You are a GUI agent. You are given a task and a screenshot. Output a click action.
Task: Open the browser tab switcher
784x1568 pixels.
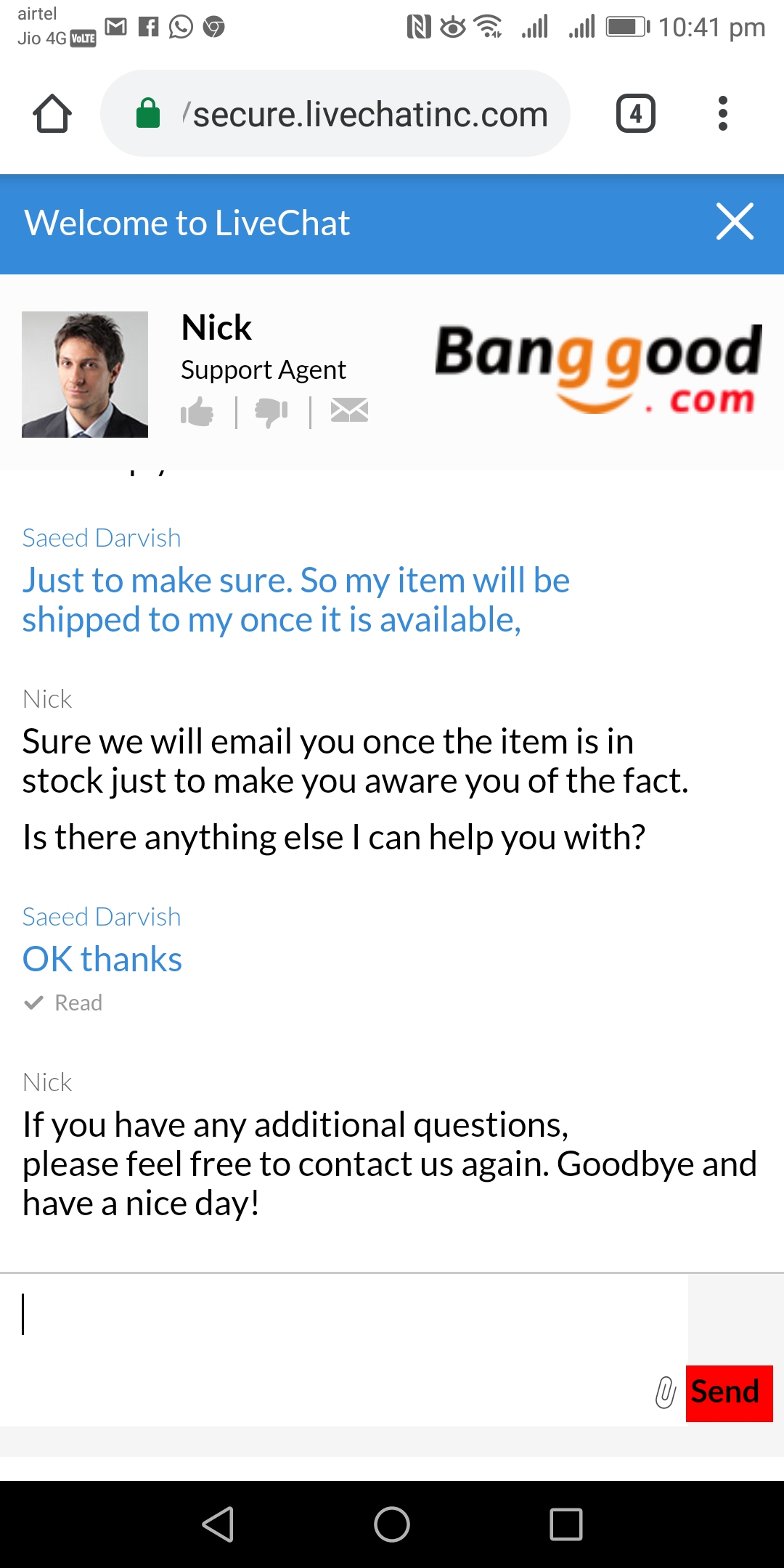(635, 114)
